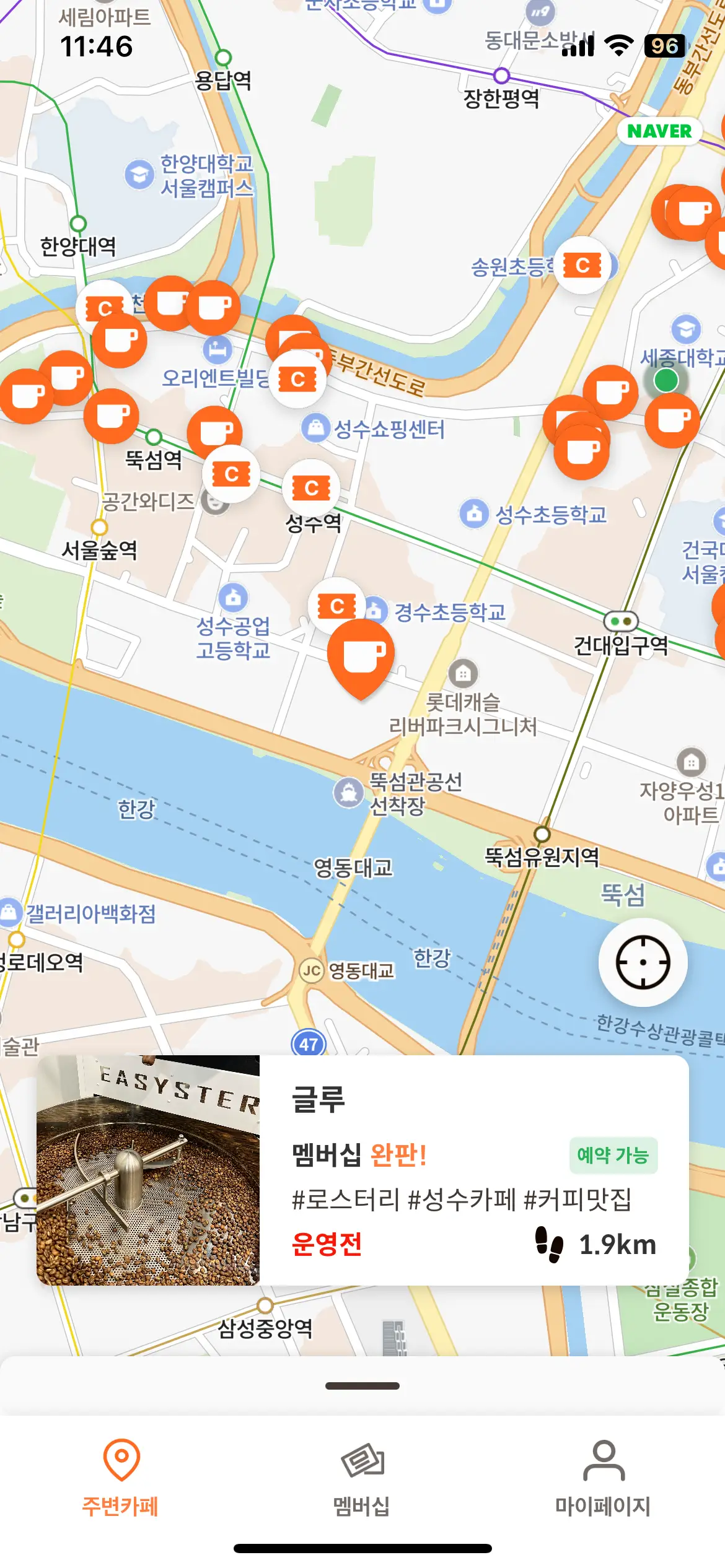
Task: Tap the roasting machine photo thumbnail
Action: coord(149,1183)
